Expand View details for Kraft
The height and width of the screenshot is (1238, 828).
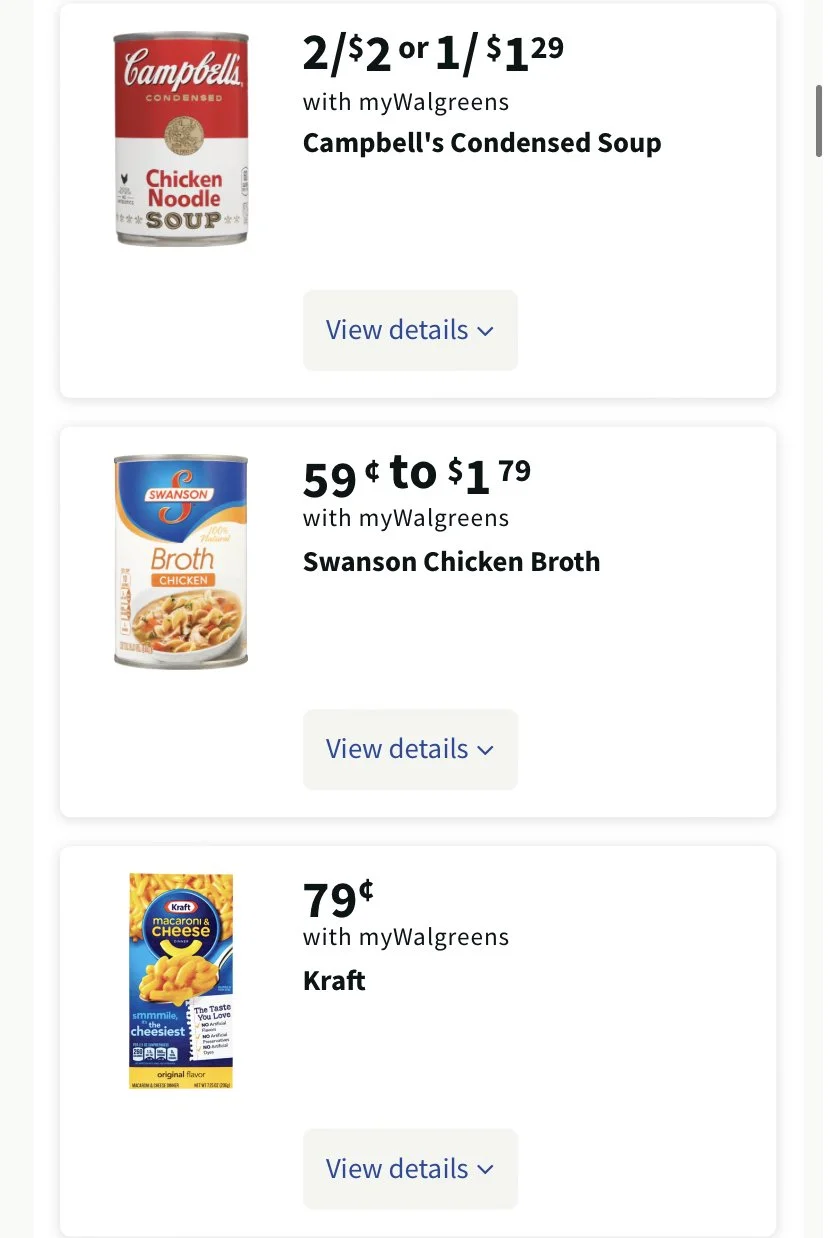[x=410, y=1168]
